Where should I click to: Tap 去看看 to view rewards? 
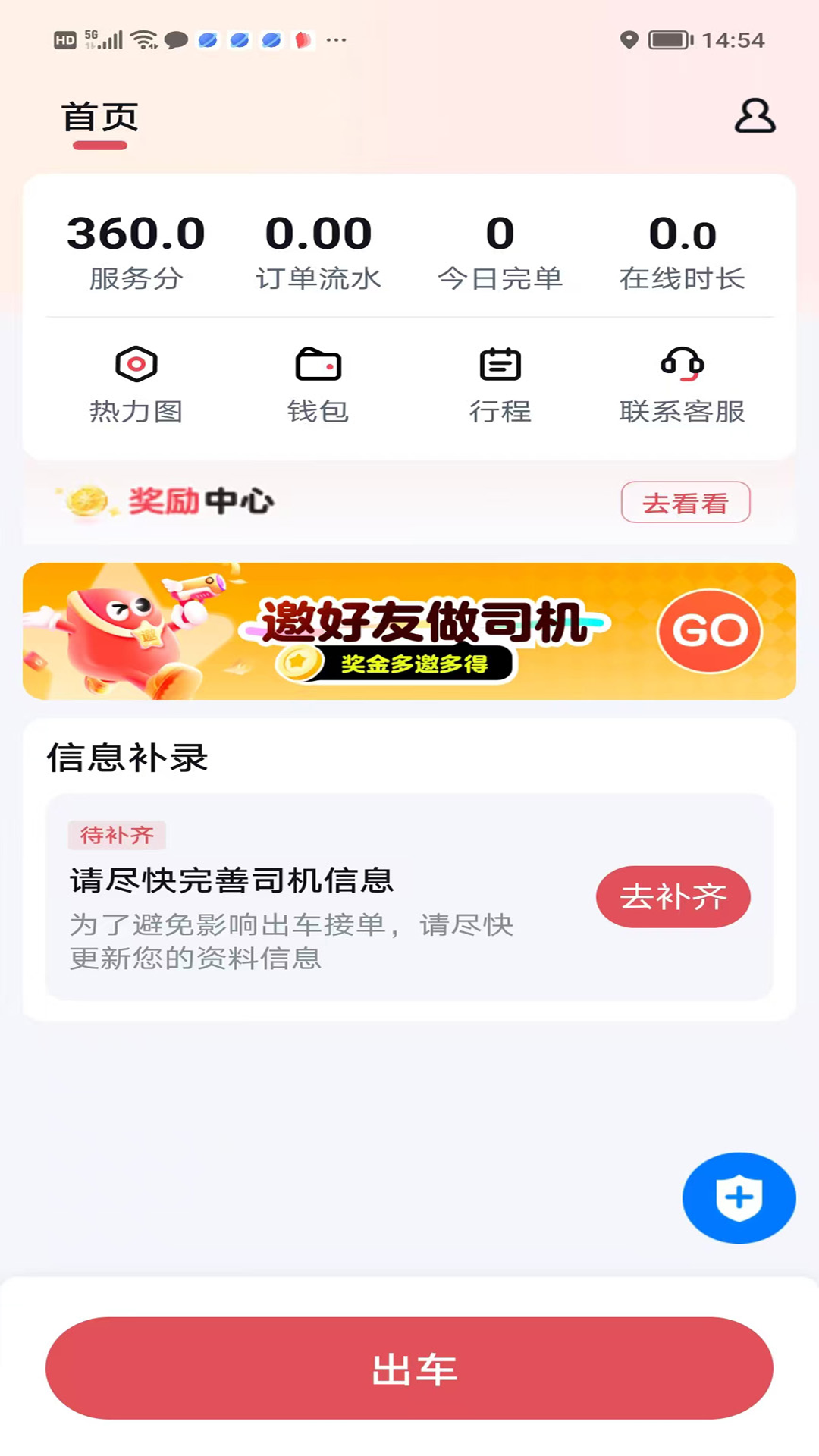685,502
